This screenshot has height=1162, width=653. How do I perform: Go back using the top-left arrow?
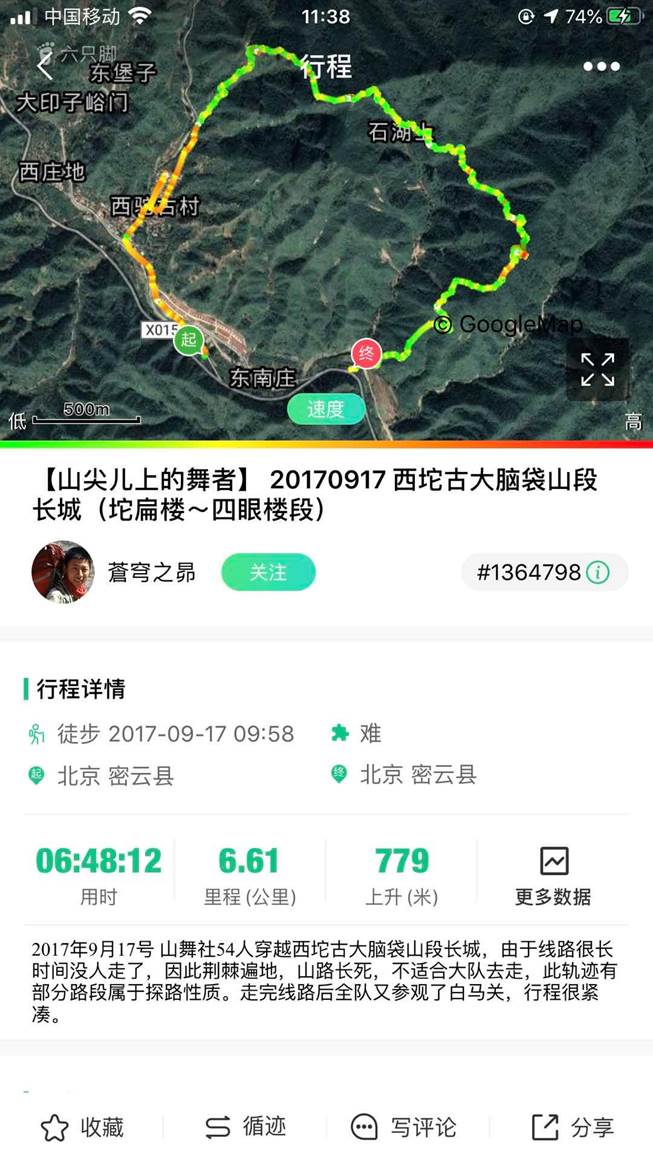(x=44, y=67)
